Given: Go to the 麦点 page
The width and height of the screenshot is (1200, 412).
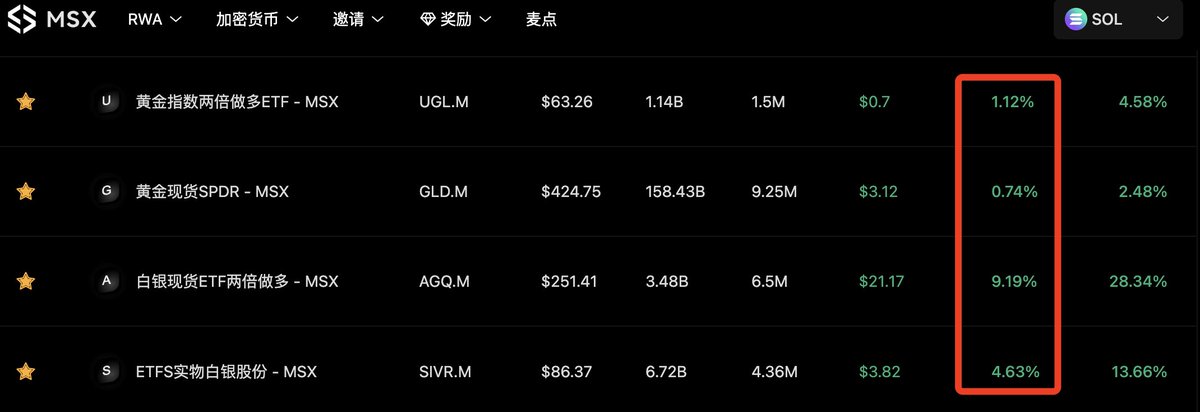Looking at the screenshot, I should tap(541, 19).
